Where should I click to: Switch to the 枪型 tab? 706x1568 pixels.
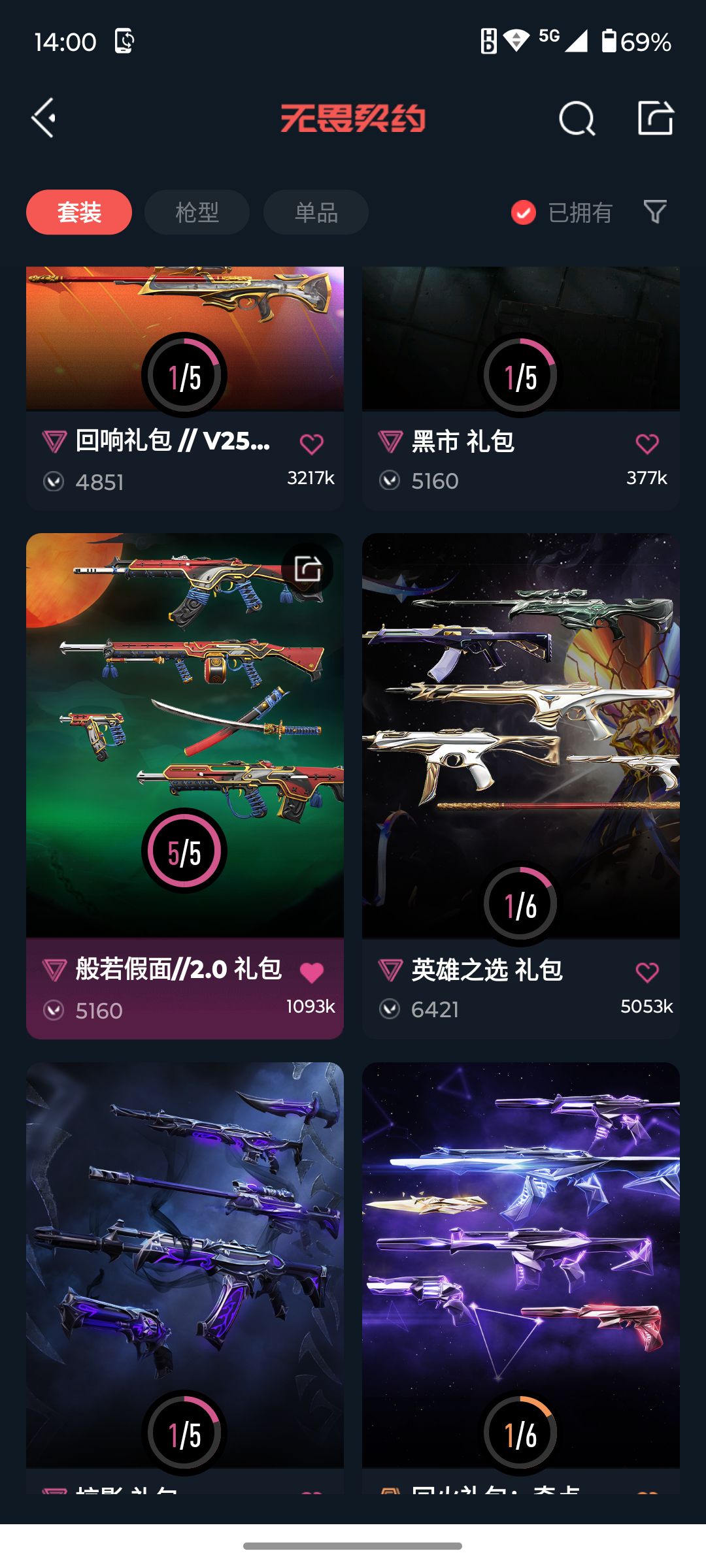(197, 212)
